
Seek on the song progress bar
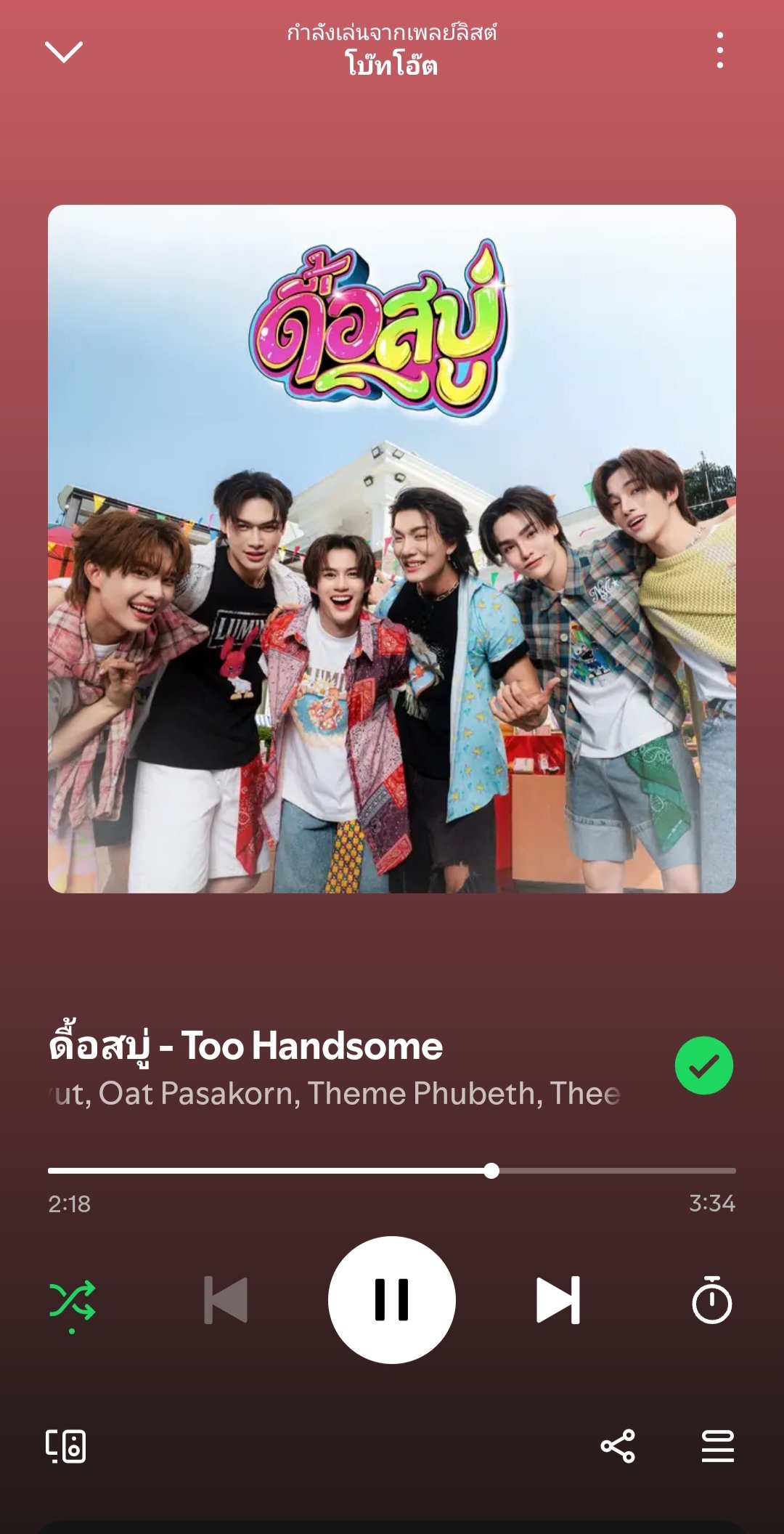(x=392, y=1171)
